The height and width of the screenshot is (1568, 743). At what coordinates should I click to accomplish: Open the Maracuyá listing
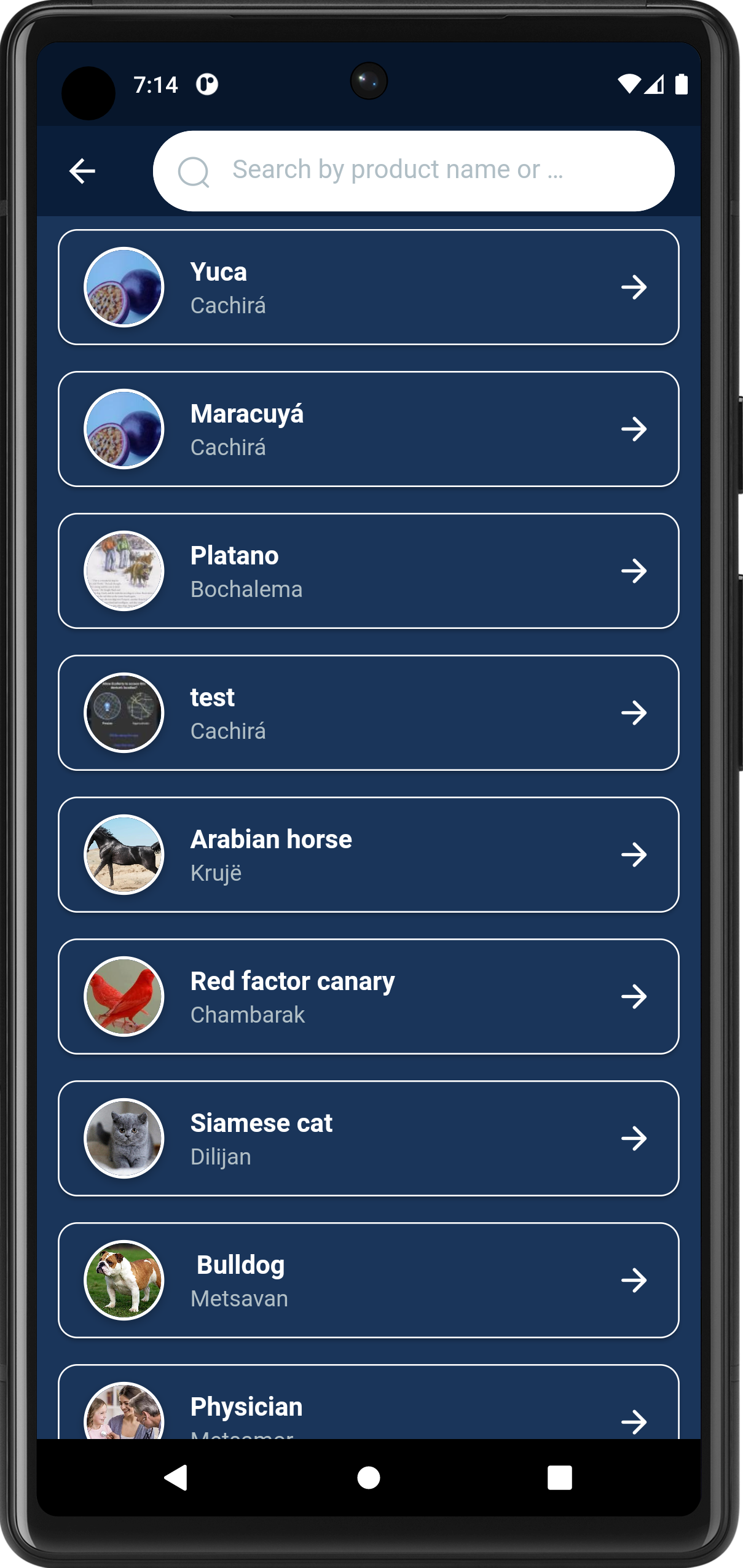[x=368, y=429]
